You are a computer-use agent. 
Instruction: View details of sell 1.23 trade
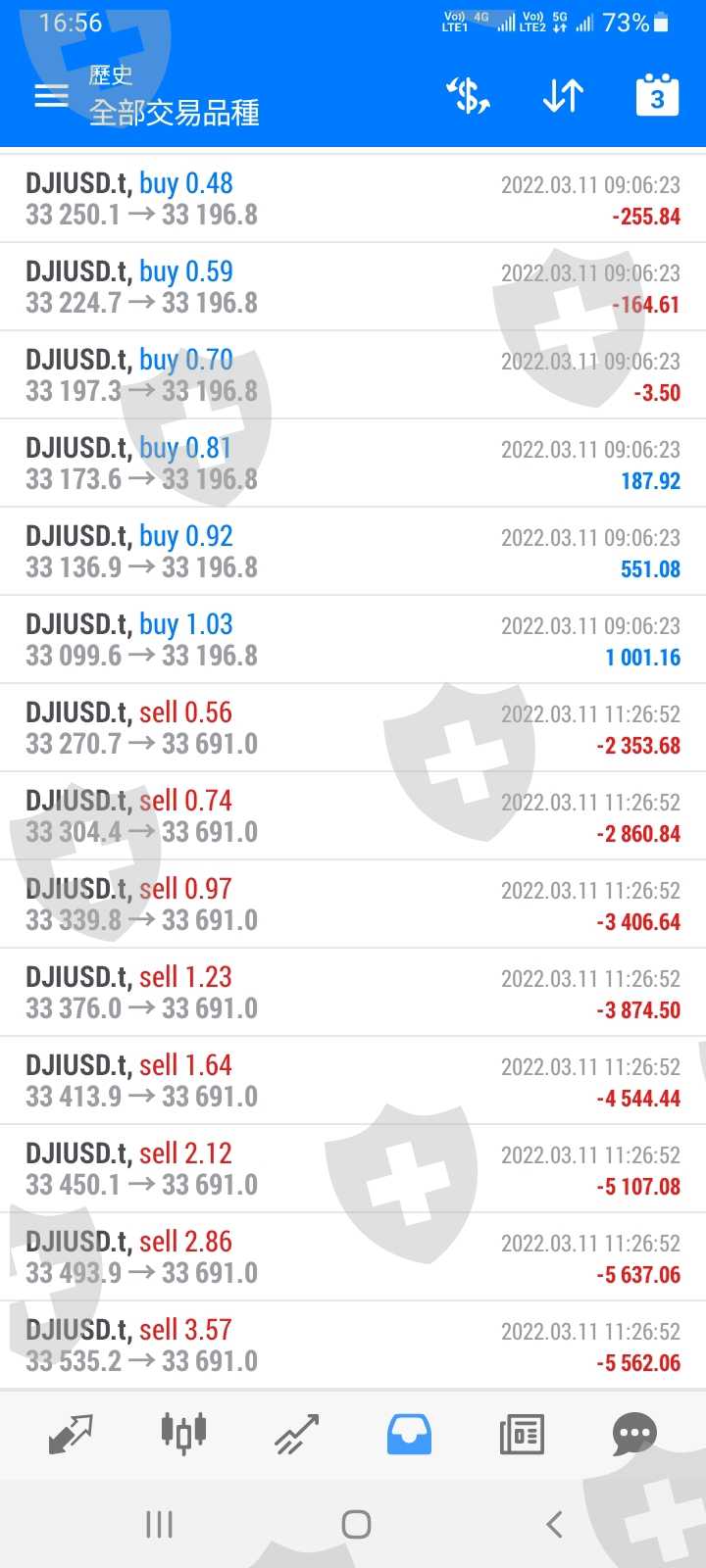(x=353, y=993)
